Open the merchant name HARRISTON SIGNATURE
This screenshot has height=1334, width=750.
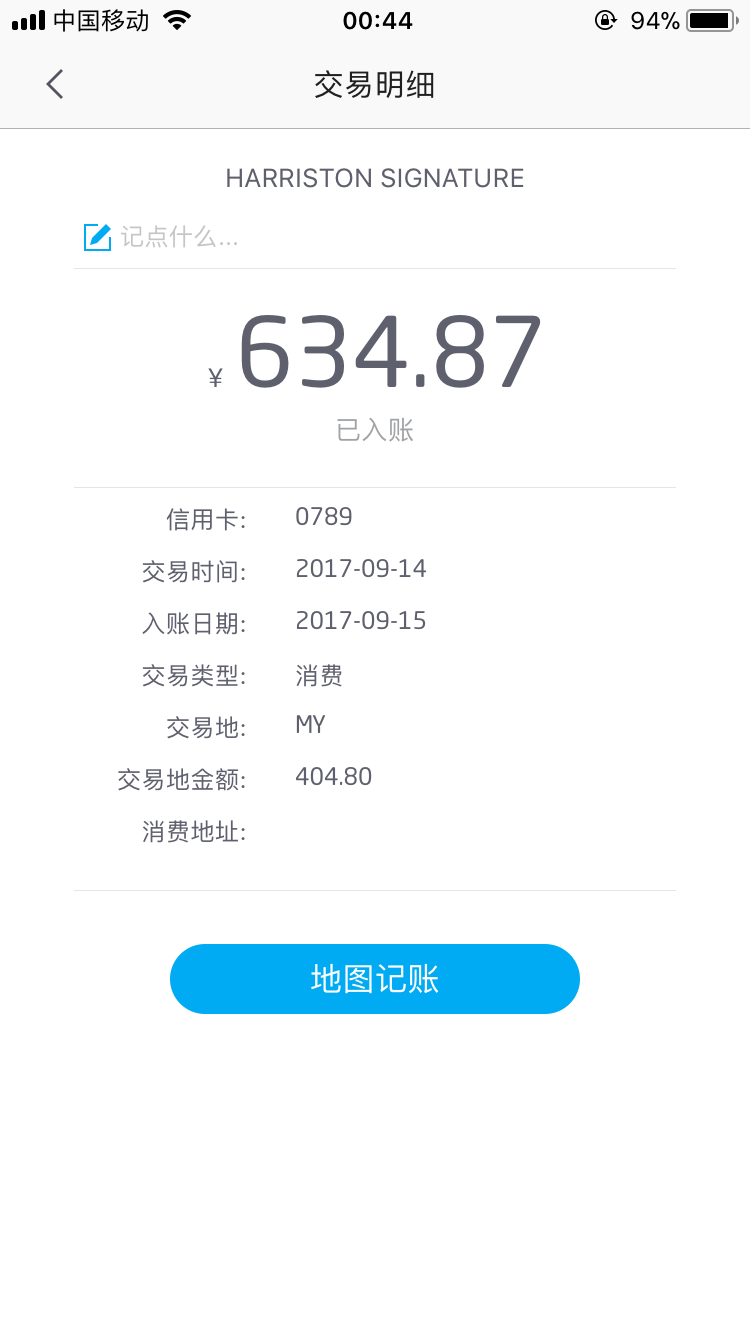click(x=375, y=178)
